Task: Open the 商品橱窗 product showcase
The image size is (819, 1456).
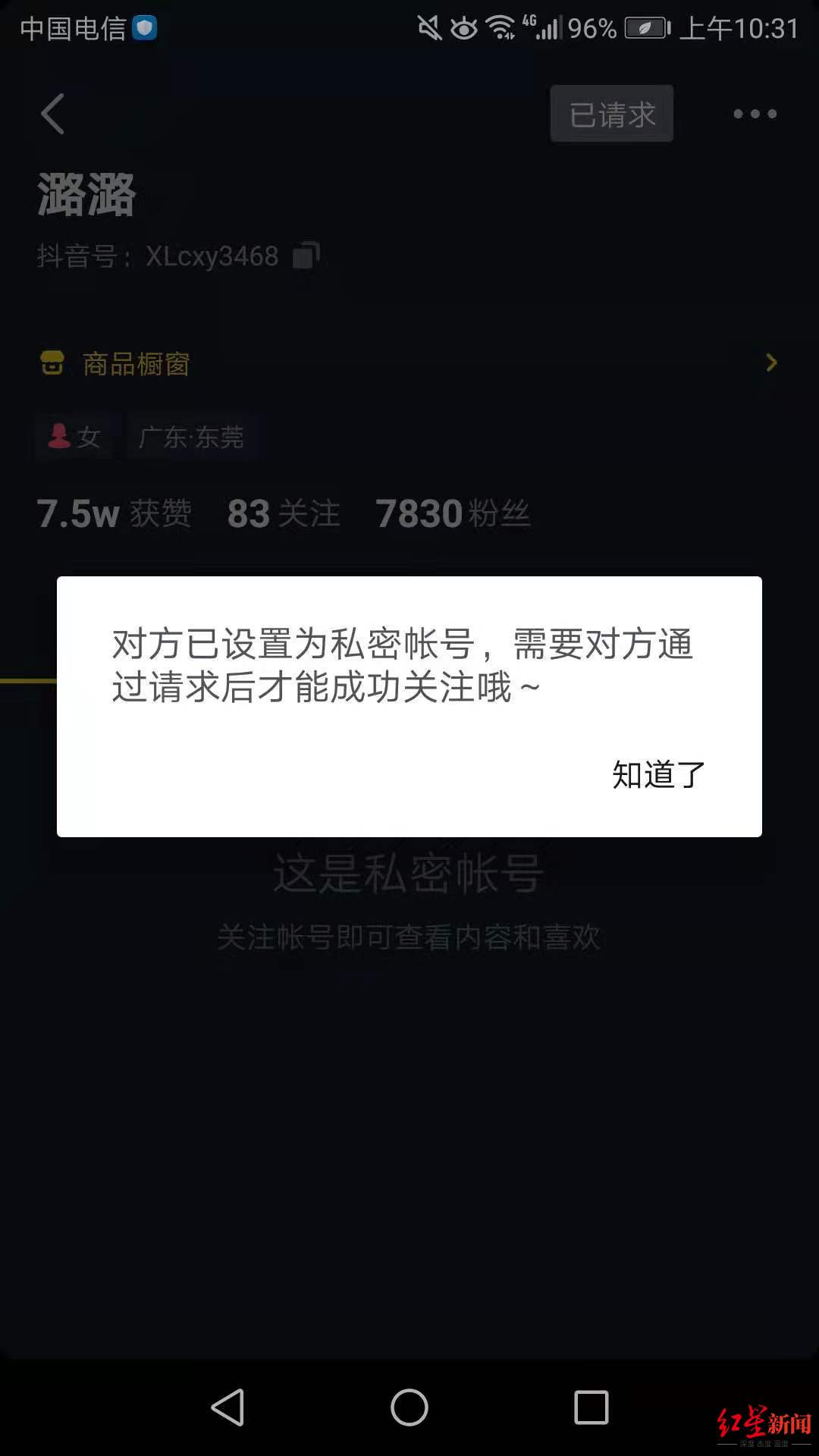Action: pyautogui.click(x=136, y=363)
